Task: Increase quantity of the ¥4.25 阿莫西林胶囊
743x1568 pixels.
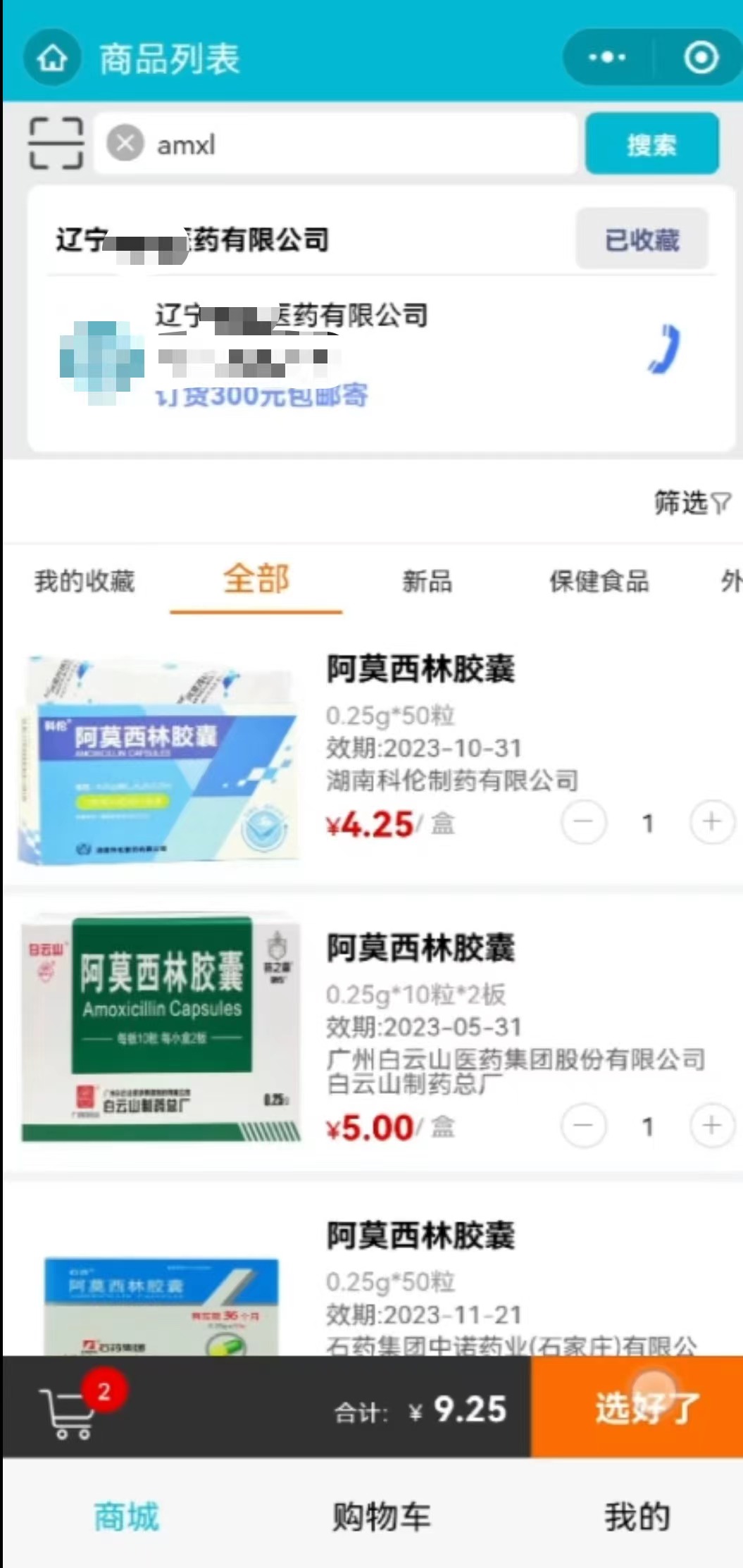Action: point(711,821)
